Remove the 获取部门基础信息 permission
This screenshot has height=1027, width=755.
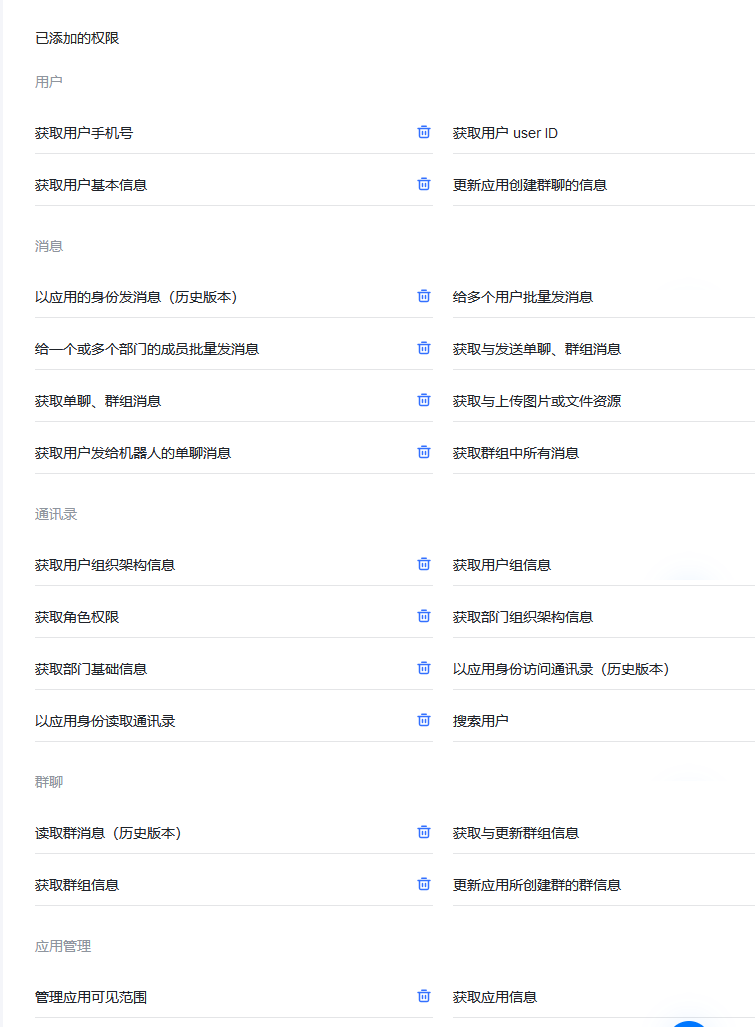pos(424,668)
